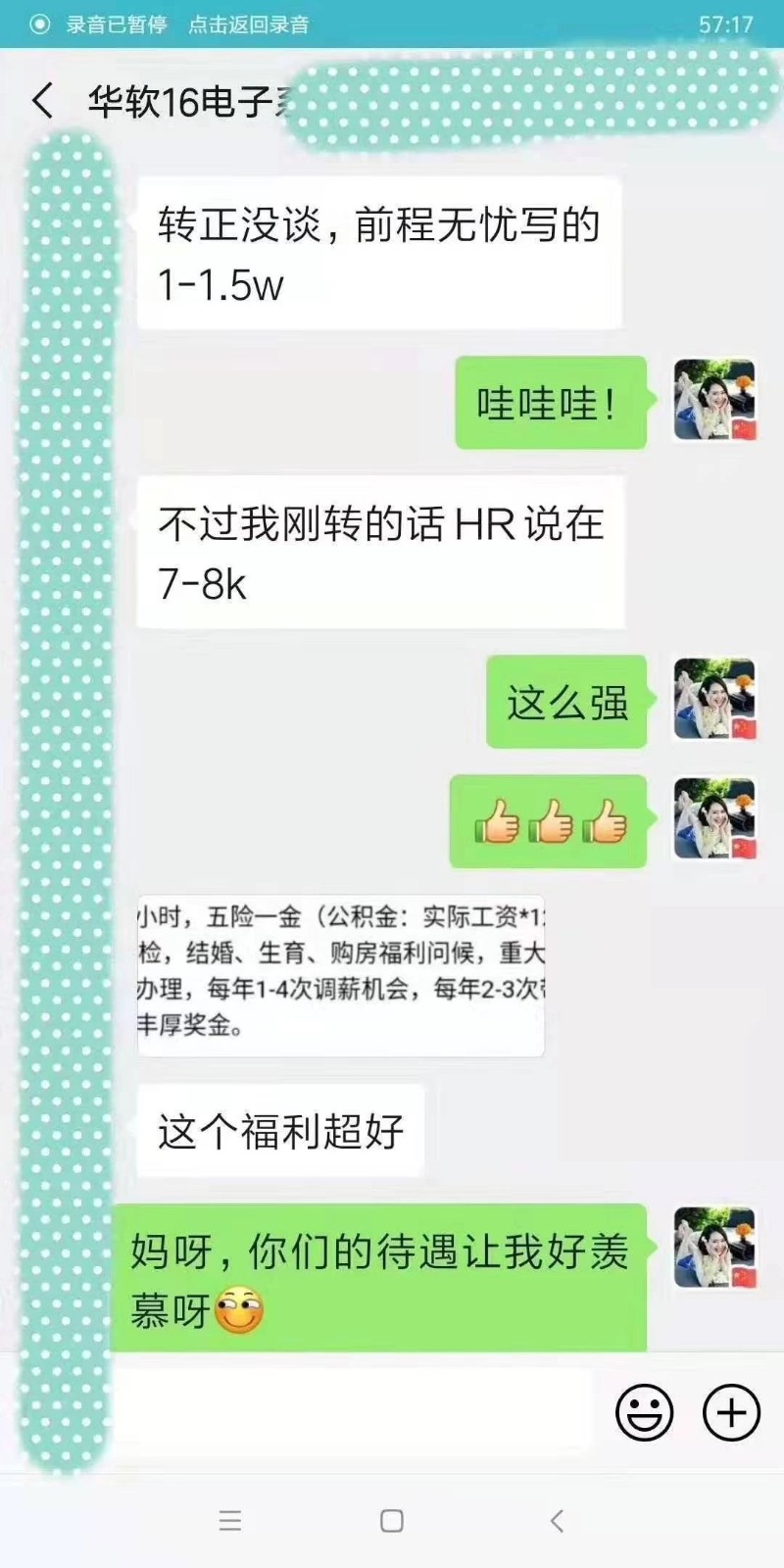Open the shared benefits image
Image resolution: width=784 pixels, height=1568 pixels.
(340, 975)
